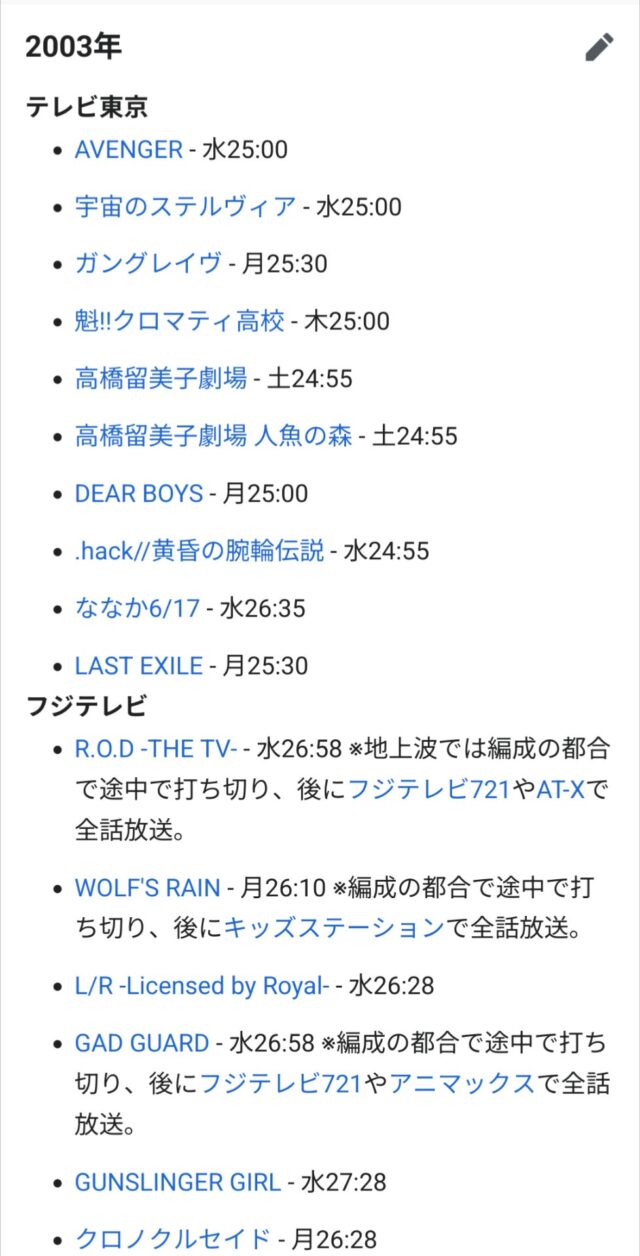Select the クロノクルセイド link
The height and width of the screenshot is (1256, 640).
tap(172, 1240)
